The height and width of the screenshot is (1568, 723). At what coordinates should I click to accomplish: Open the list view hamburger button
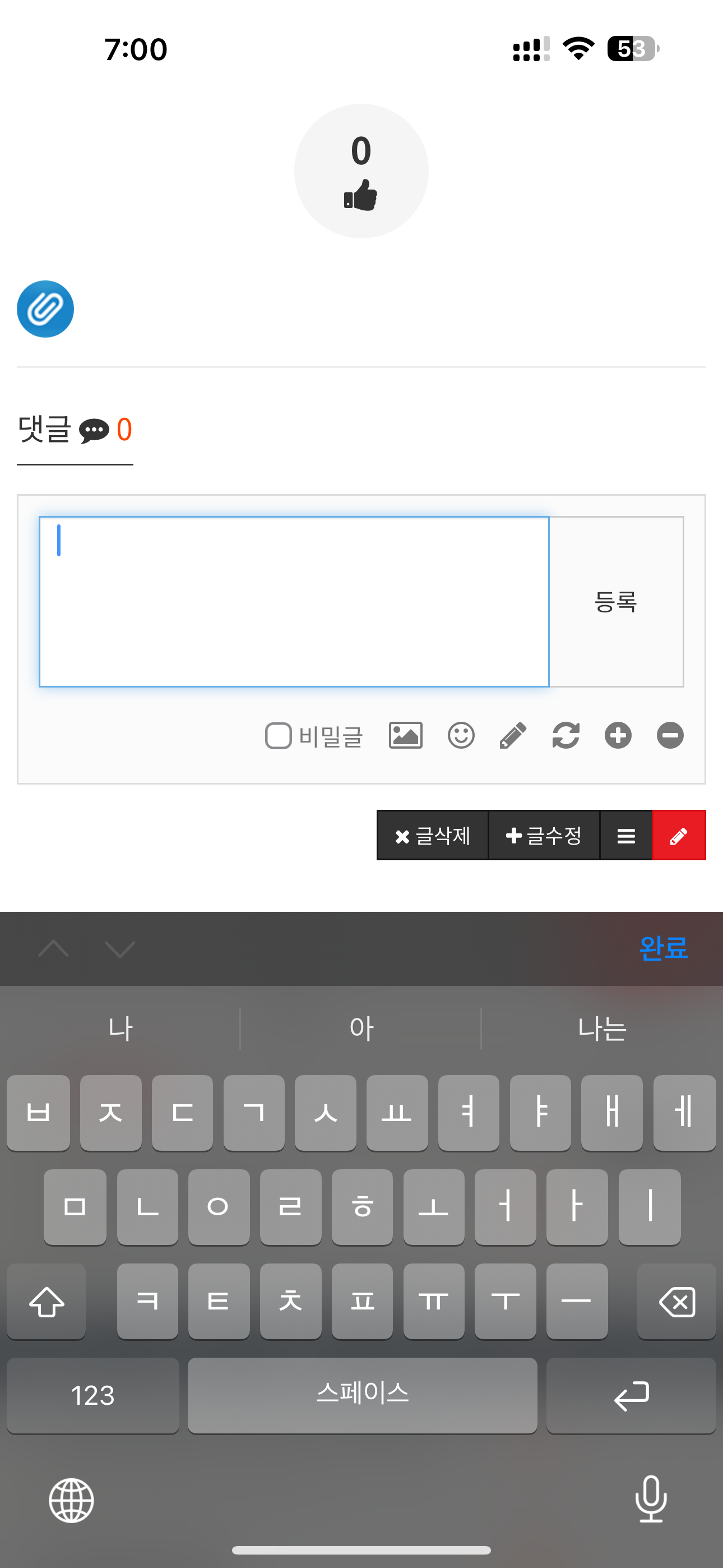click(626, 835)
